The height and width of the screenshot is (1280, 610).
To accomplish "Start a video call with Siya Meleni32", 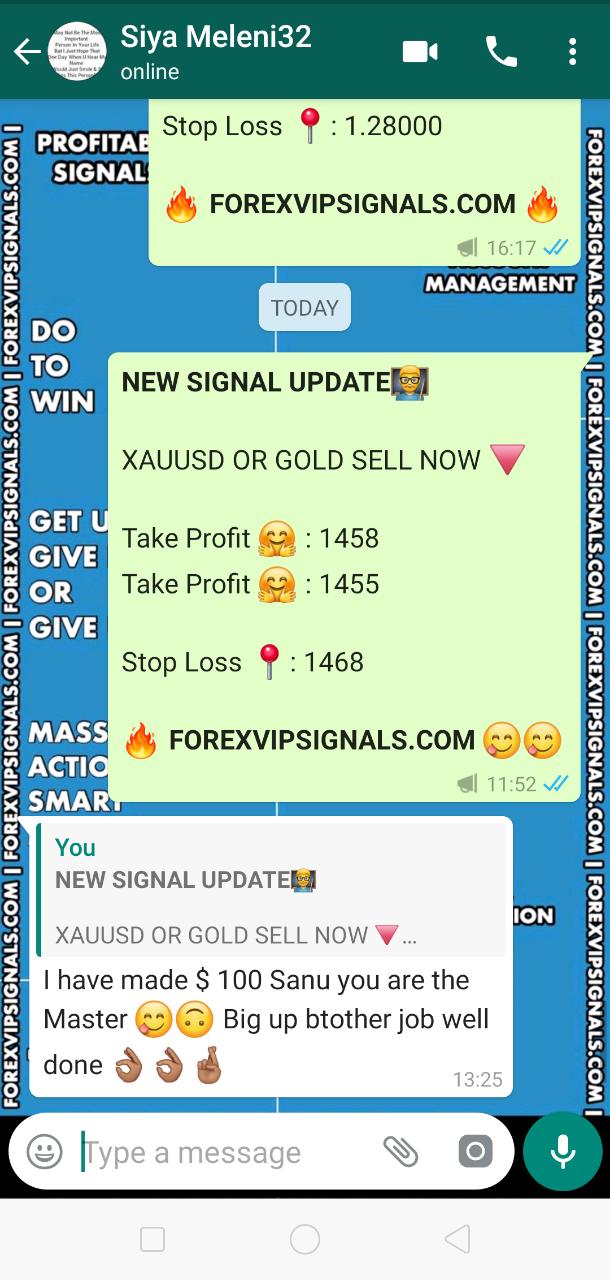I will tap(421, 52).
